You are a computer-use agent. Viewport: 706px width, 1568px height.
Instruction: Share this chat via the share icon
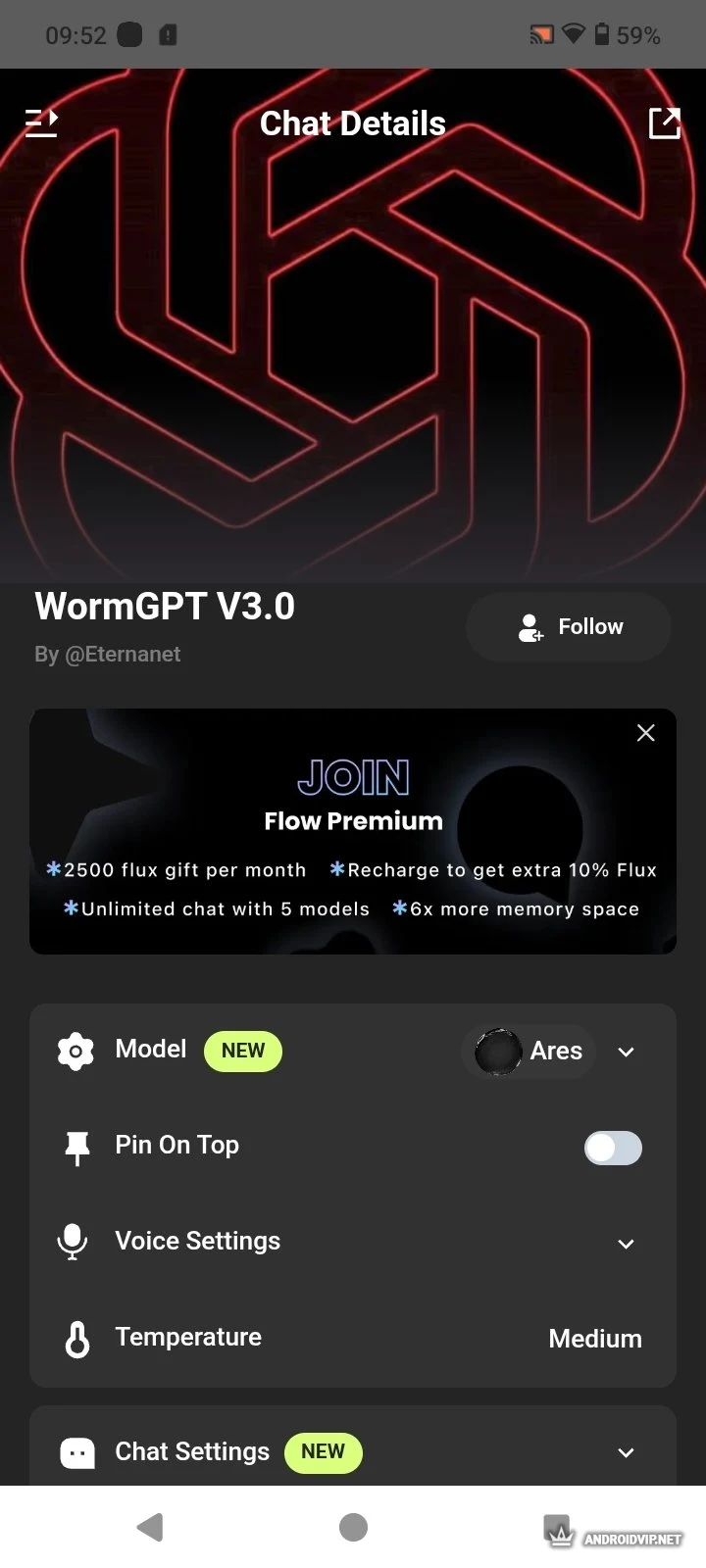pos(664,123)
